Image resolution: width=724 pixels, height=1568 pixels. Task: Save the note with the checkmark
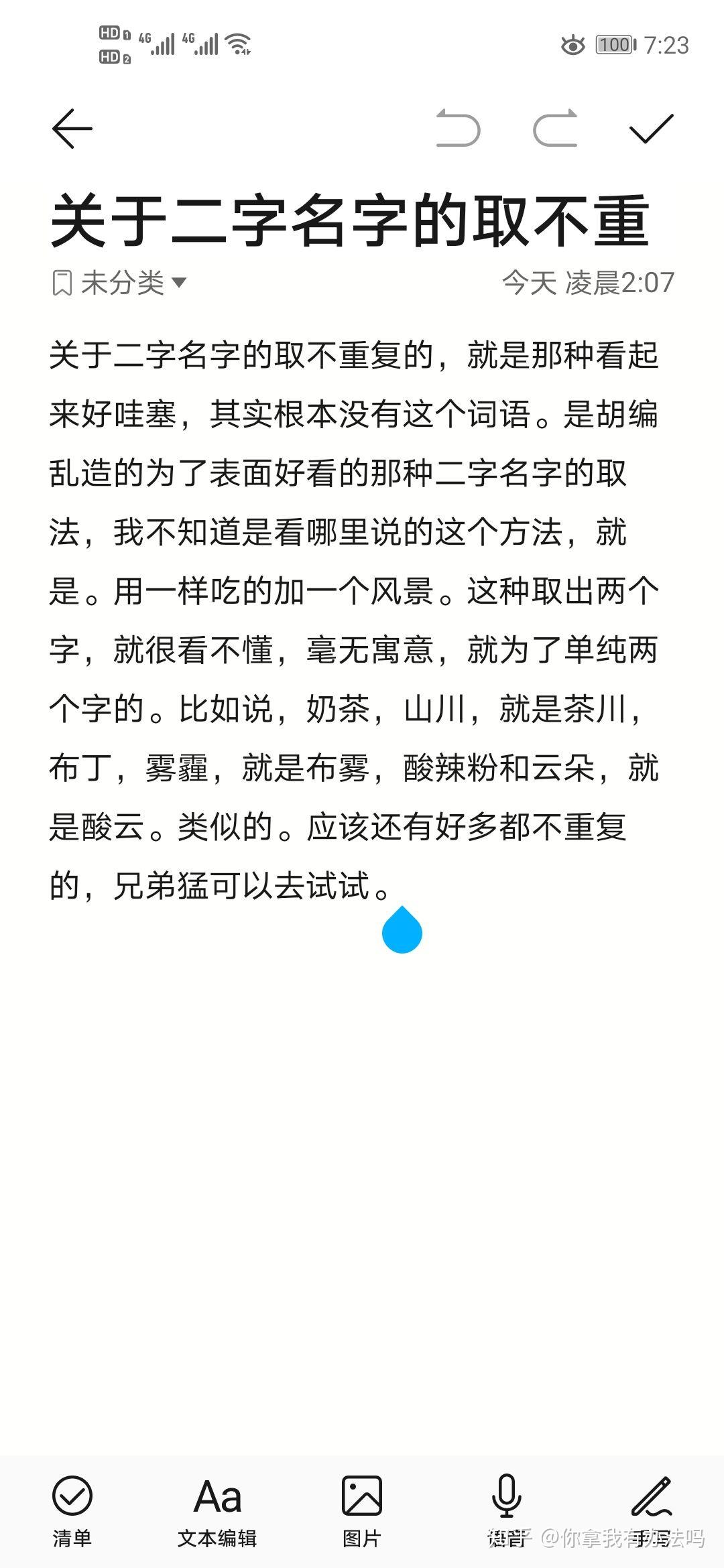651,128
